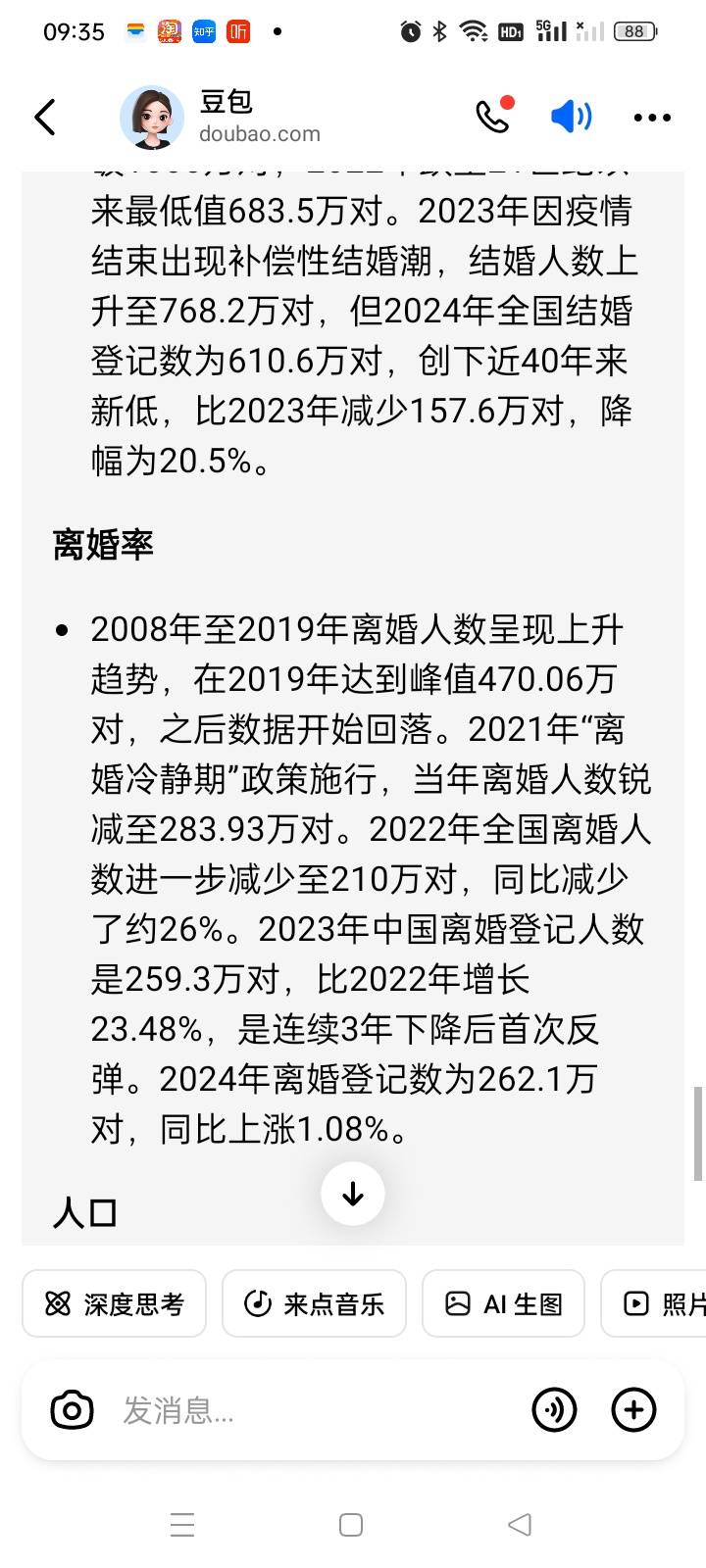
Task: Open the camera from the message bar
Action: pos(72,1410)
